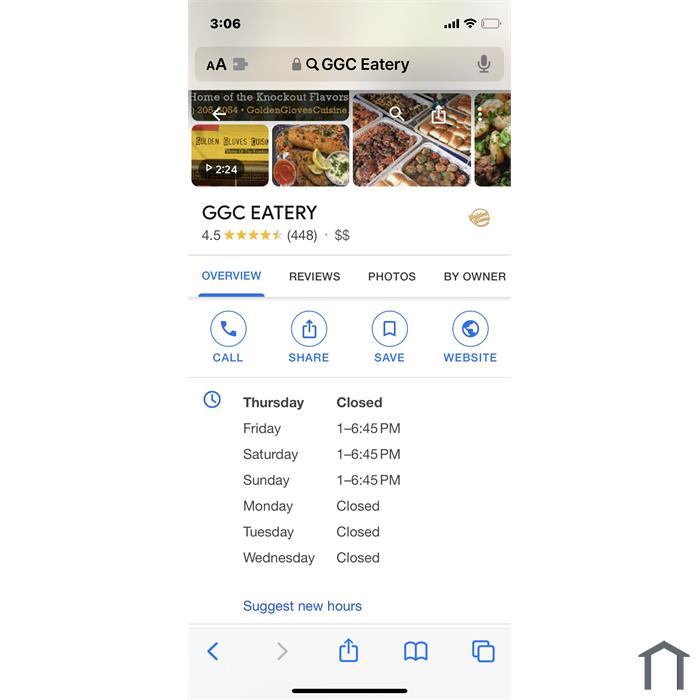This screenshot has width=700, height=700.
Task: Show the Overview tab
Action: [x=231, y=276]
